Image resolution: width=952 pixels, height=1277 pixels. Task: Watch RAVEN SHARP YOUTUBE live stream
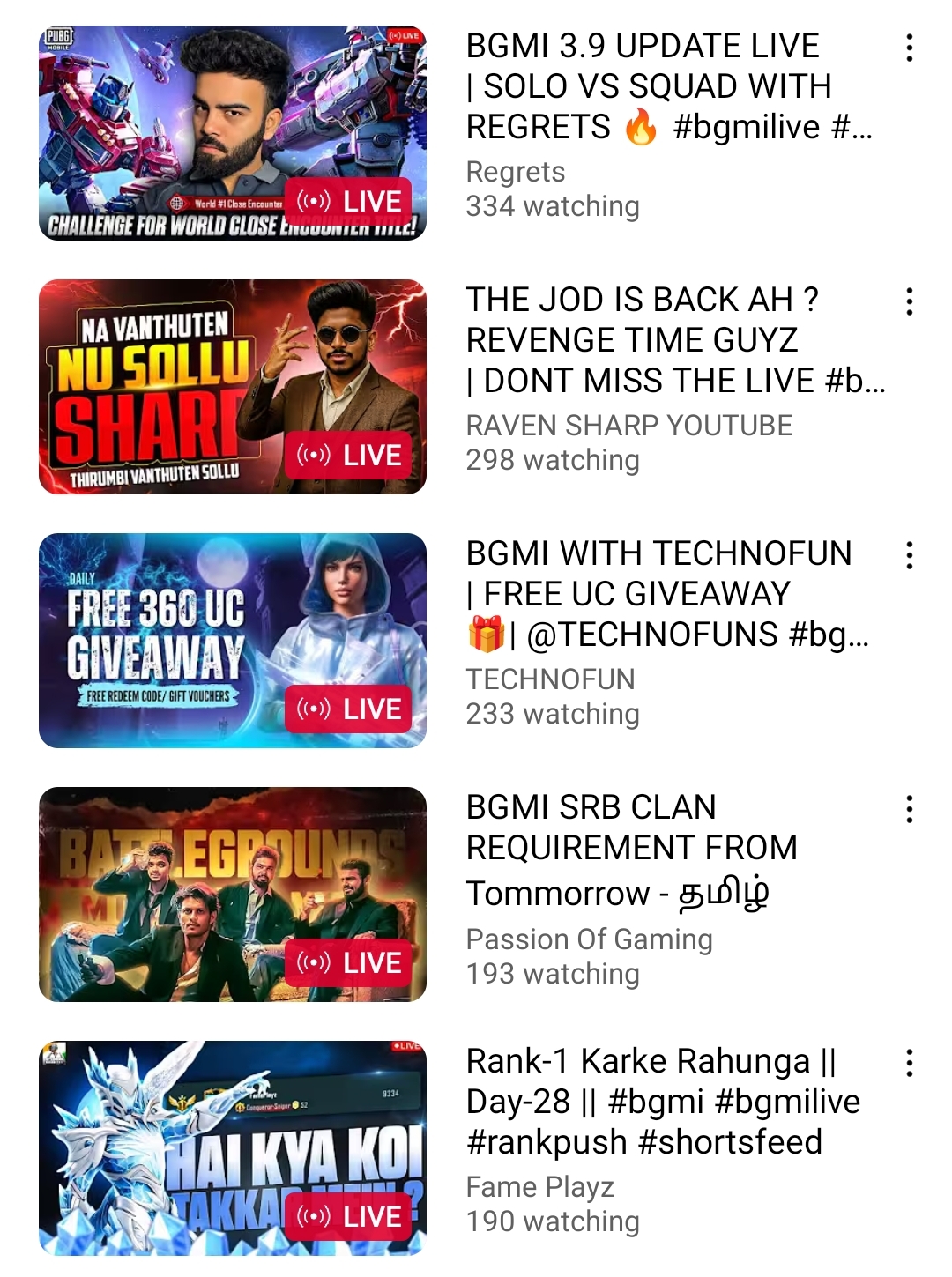233,387
